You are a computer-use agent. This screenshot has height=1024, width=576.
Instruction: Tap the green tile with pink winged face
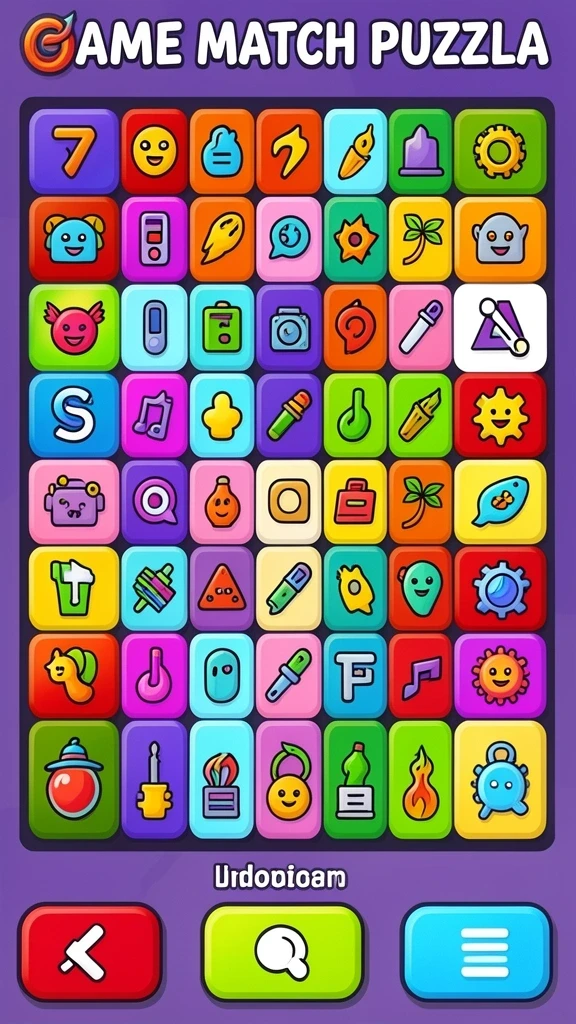pyautogui.click(x=74, y=327)
